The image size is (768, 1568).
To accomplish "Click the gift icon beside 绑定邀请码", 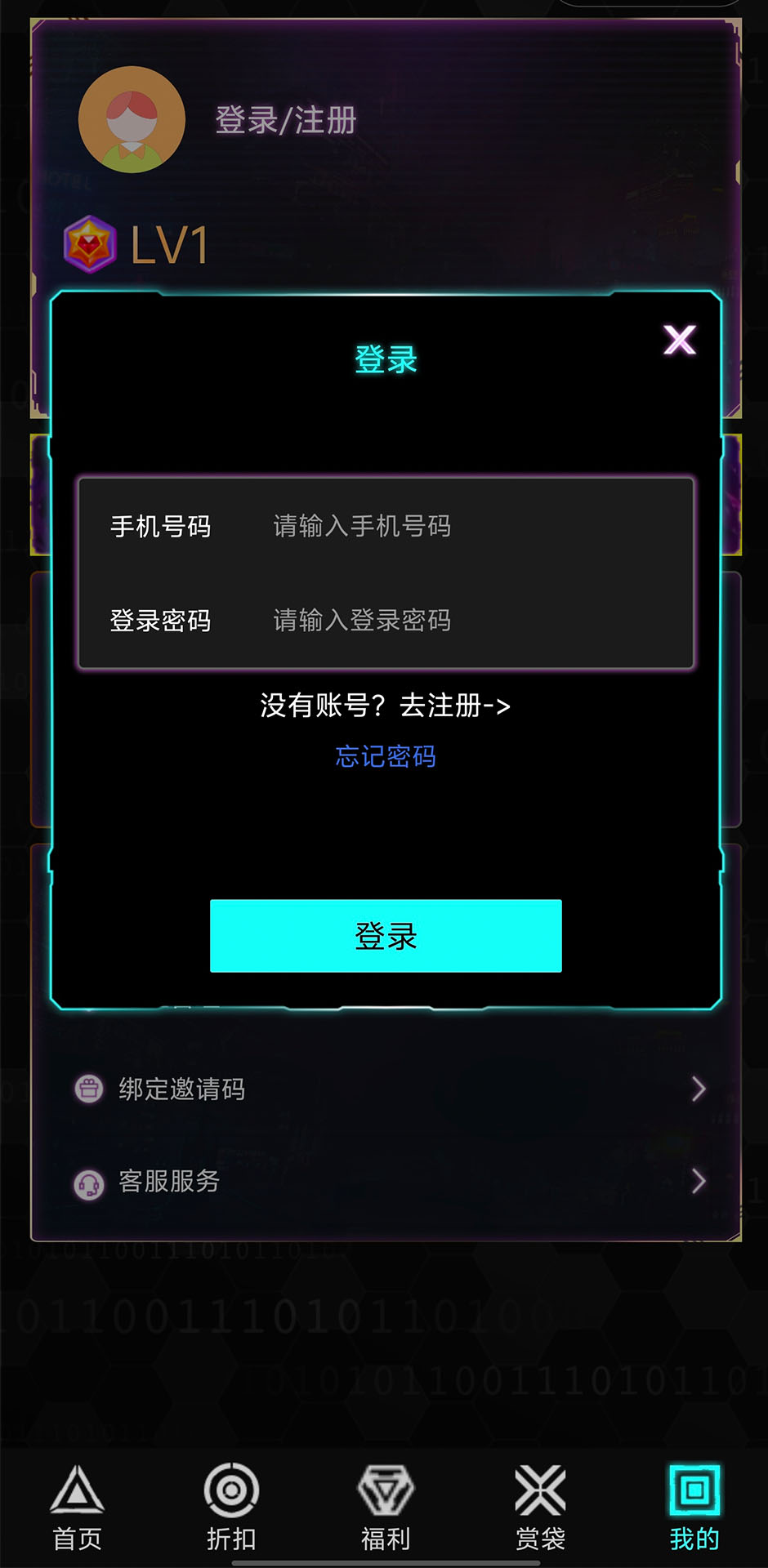I will (x=90, y=1089).
